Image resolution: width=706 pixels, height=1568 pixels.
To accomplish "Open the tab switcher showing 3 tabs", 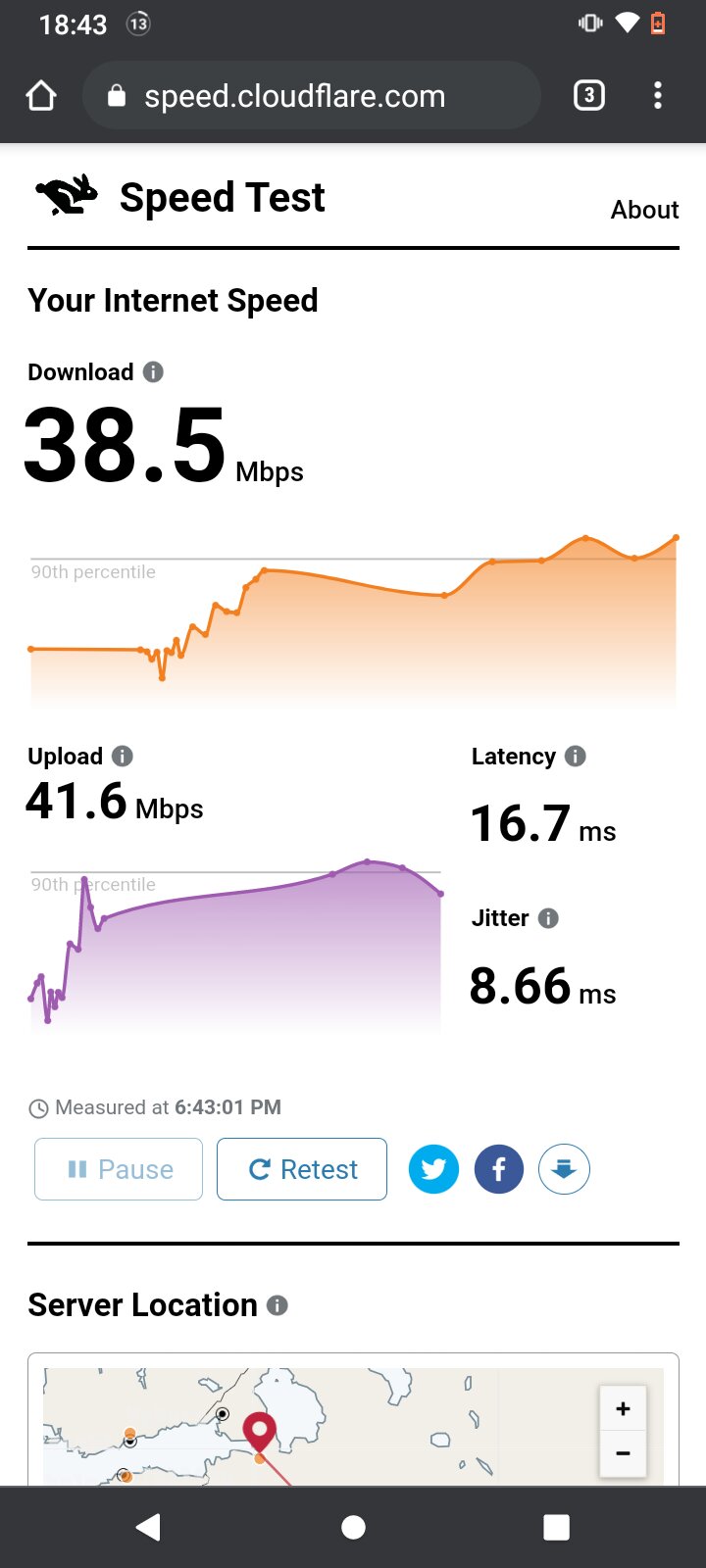I will (x=588, y=95).
